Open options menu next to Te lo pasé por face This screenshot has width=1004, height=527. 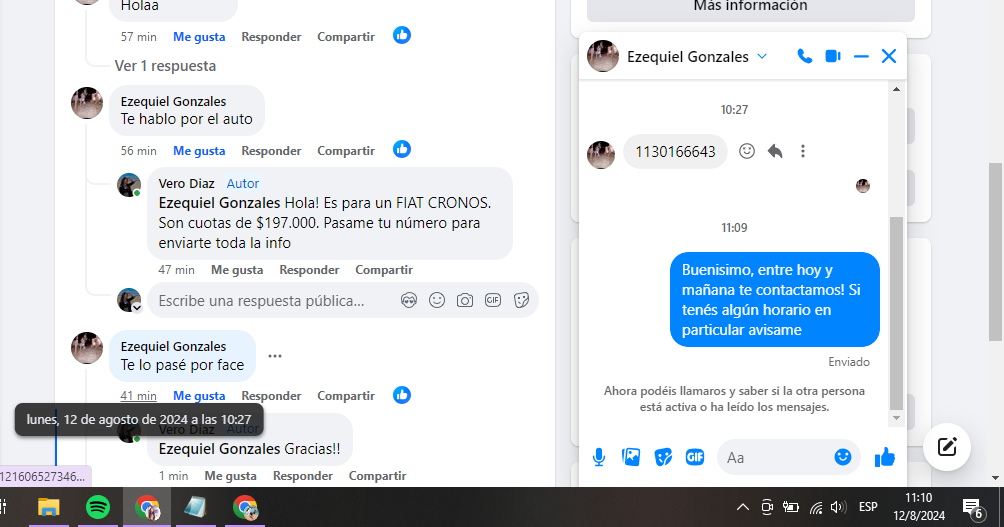pos(275,356)
